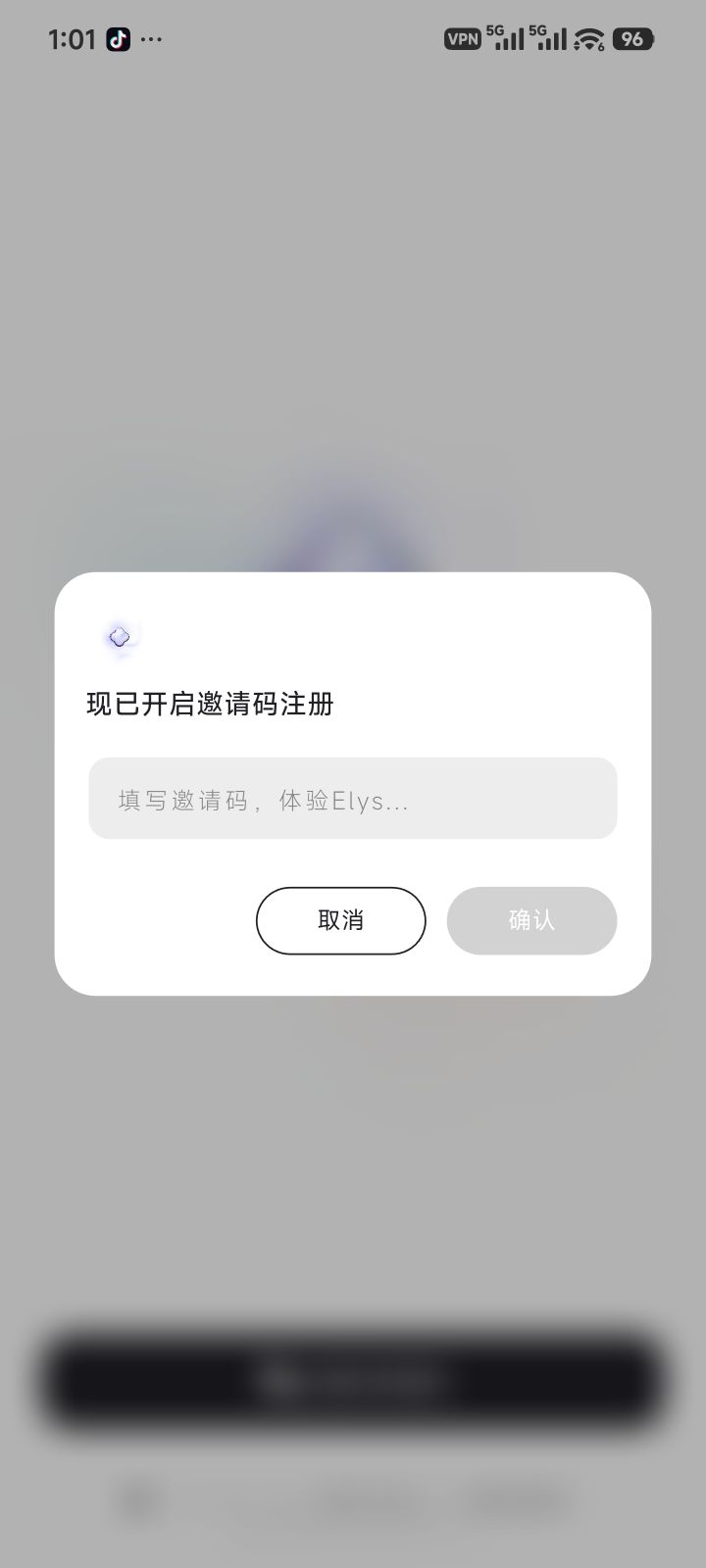Tap the black login button at the bottom
706x1568 pixels.
353,1380
